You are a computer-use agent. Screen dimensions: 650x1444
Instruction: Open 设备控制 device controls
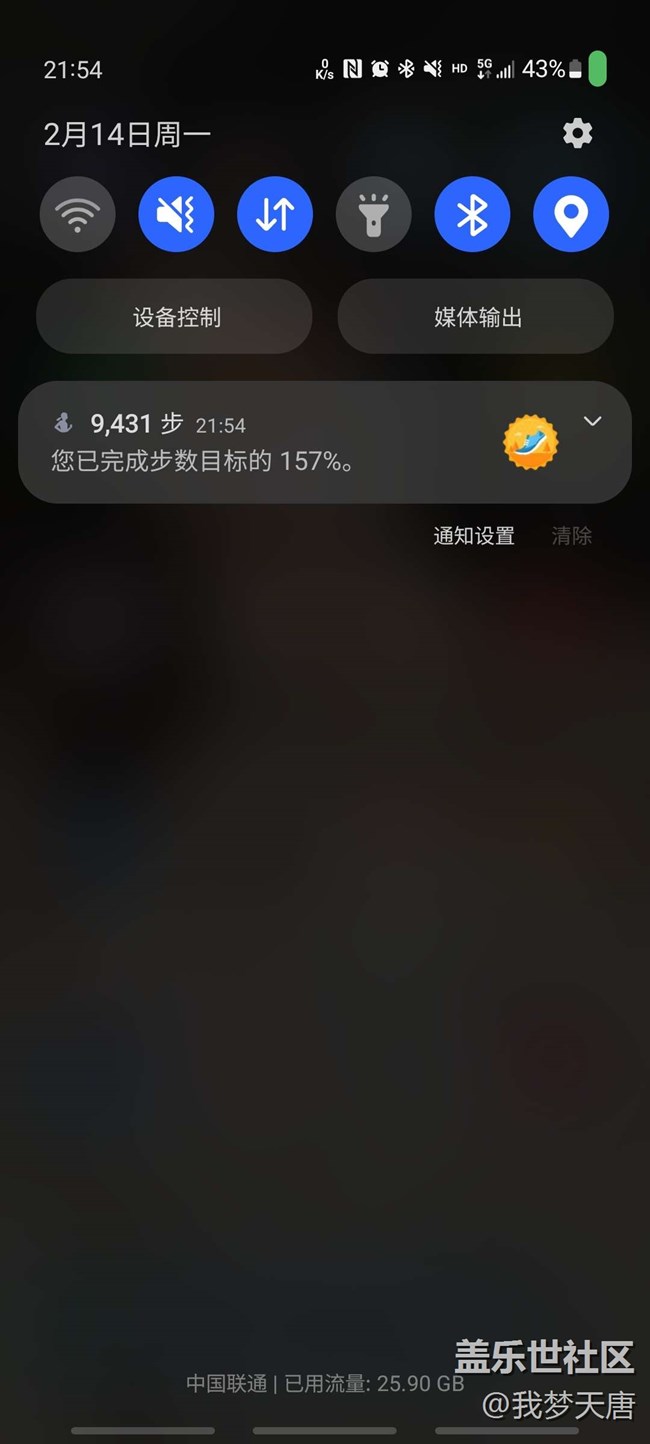tap(175, 317)
